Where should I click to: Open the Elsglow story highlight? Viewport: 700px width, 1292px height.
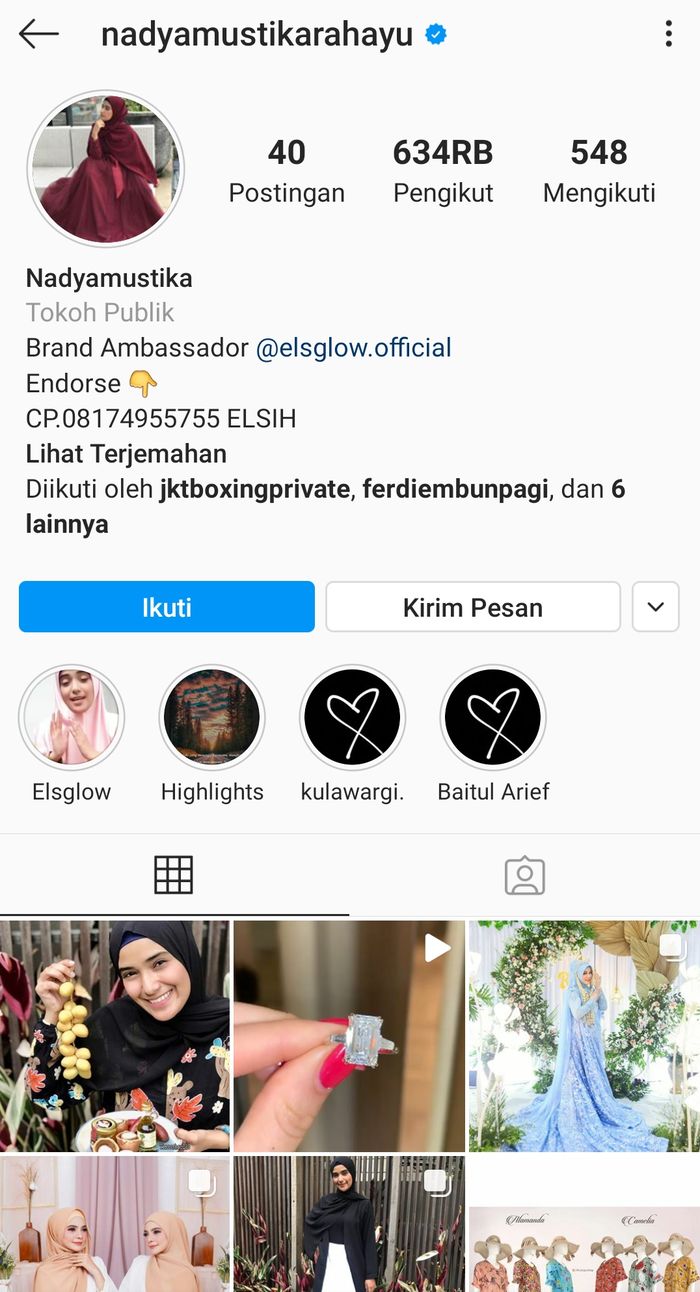72,717
